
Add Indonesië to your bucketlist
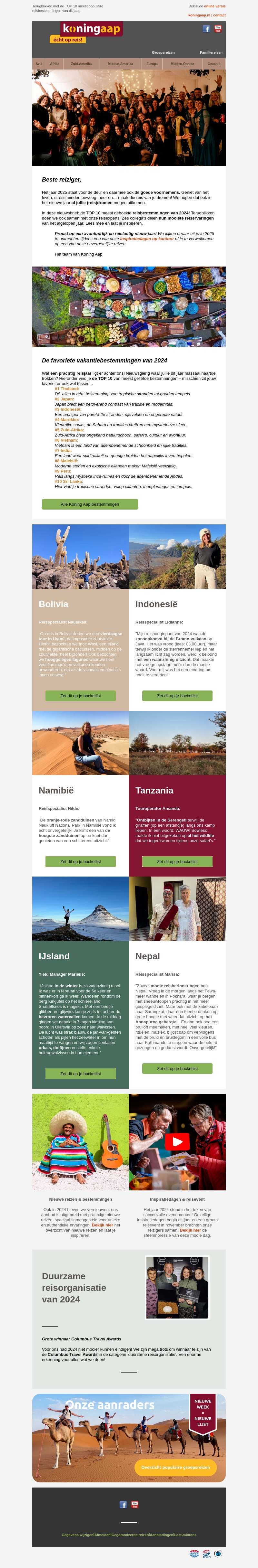pos(177,696)
